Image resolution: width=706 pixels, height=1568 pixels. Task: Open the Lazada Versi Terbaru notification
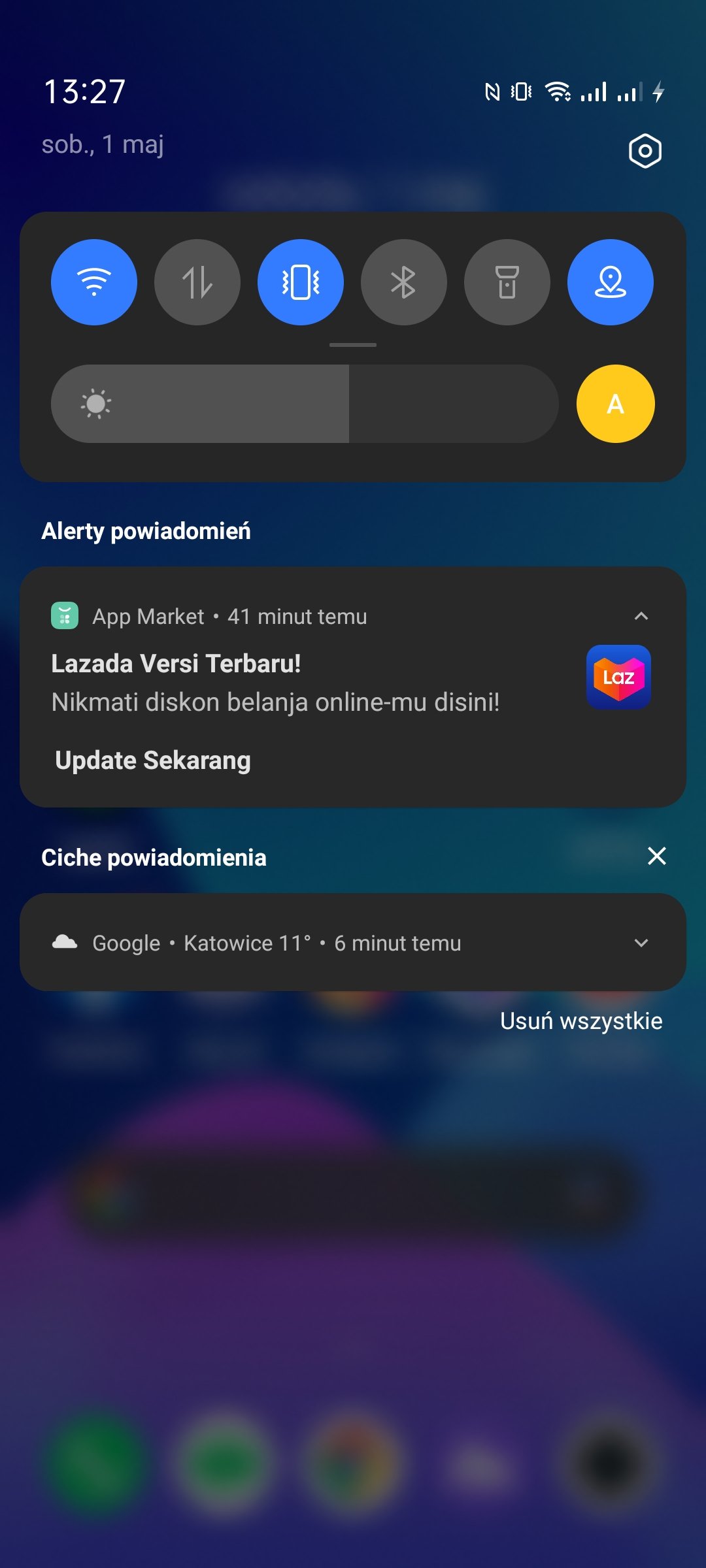click(x=275, y=683)
